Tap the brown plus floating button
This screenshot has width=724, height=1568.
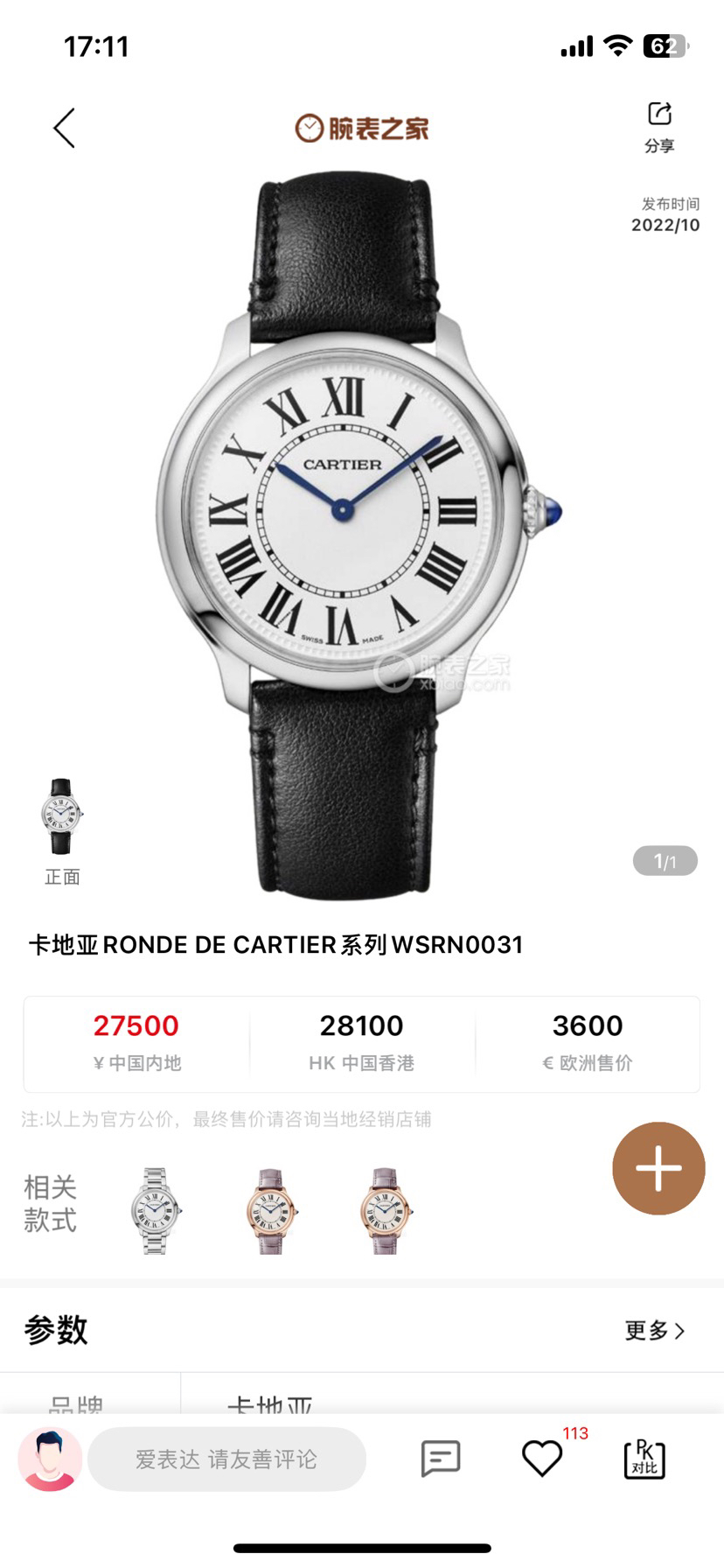[658, 1168]
